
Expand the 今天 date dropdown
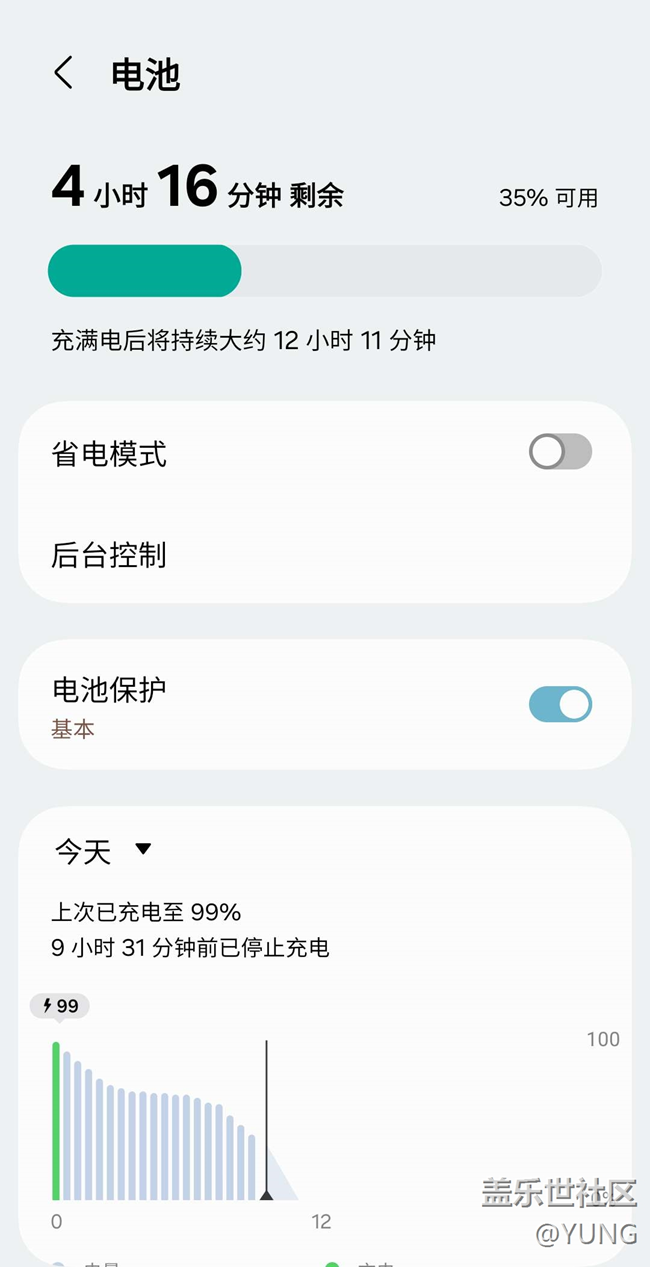click(103, 851)
